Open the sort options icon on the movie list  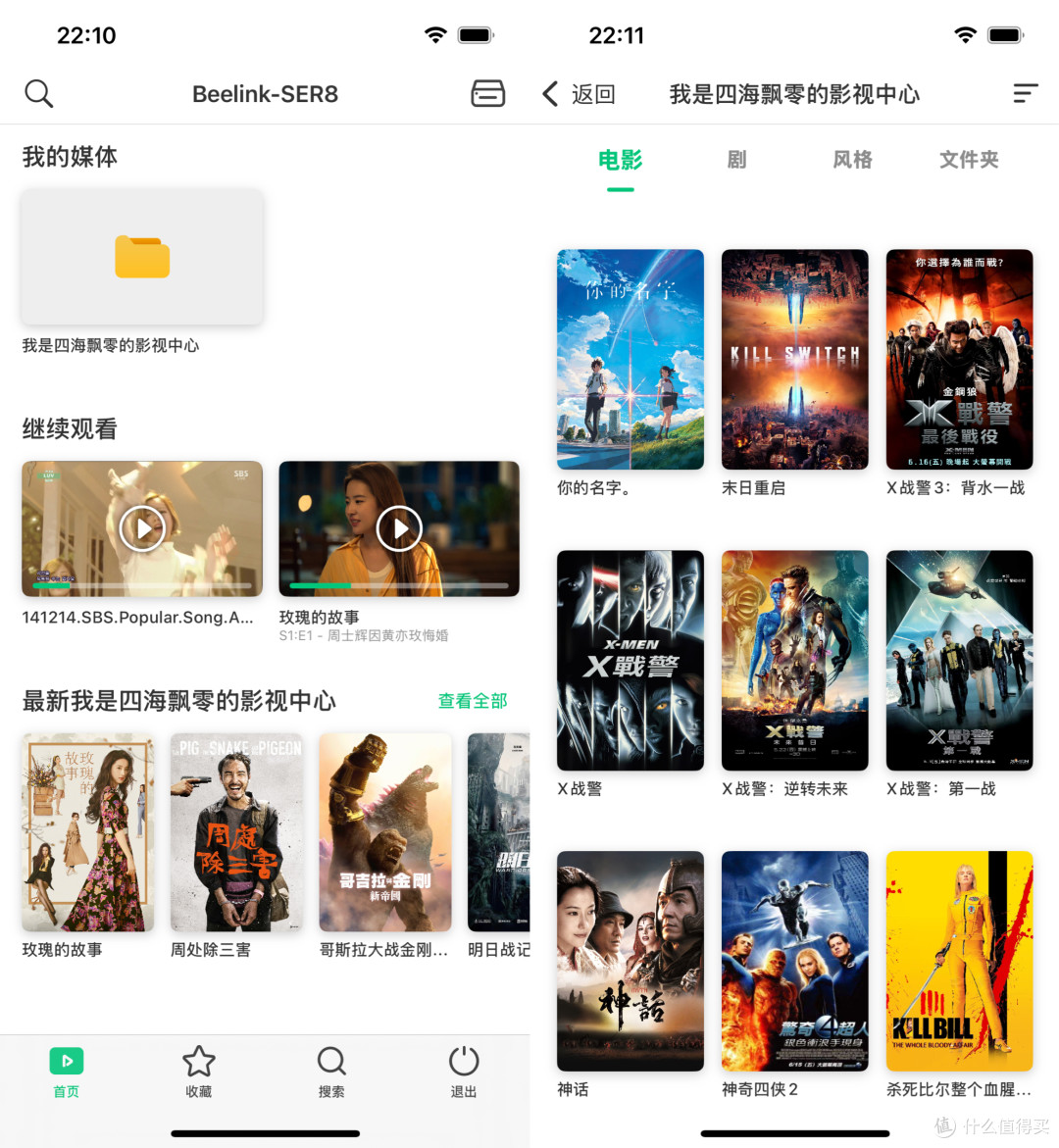(x=1026, y=93)
